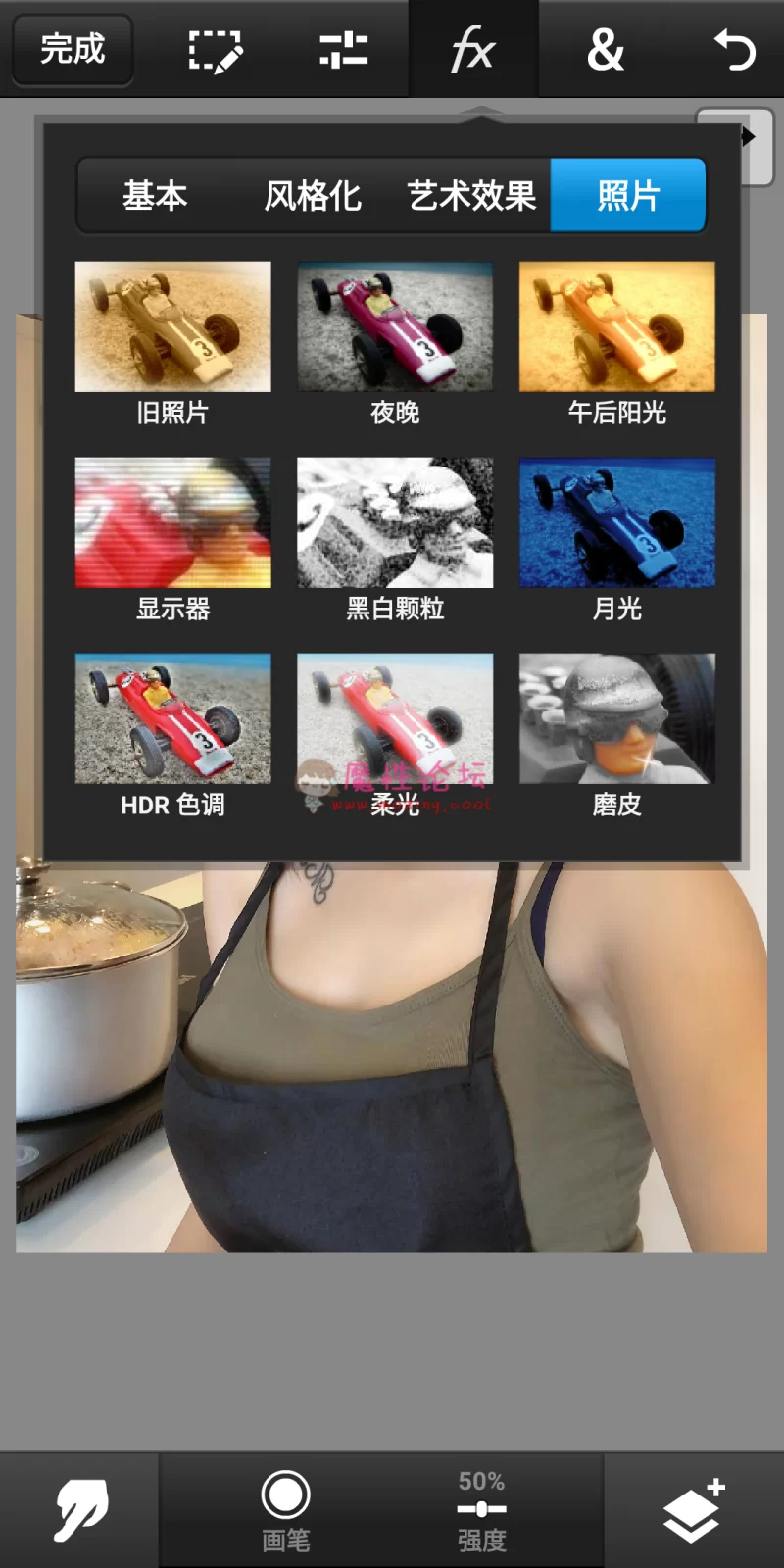Choose the 显示器 effect
This screenshot has width=784, height=1568.
pos(173,539)
